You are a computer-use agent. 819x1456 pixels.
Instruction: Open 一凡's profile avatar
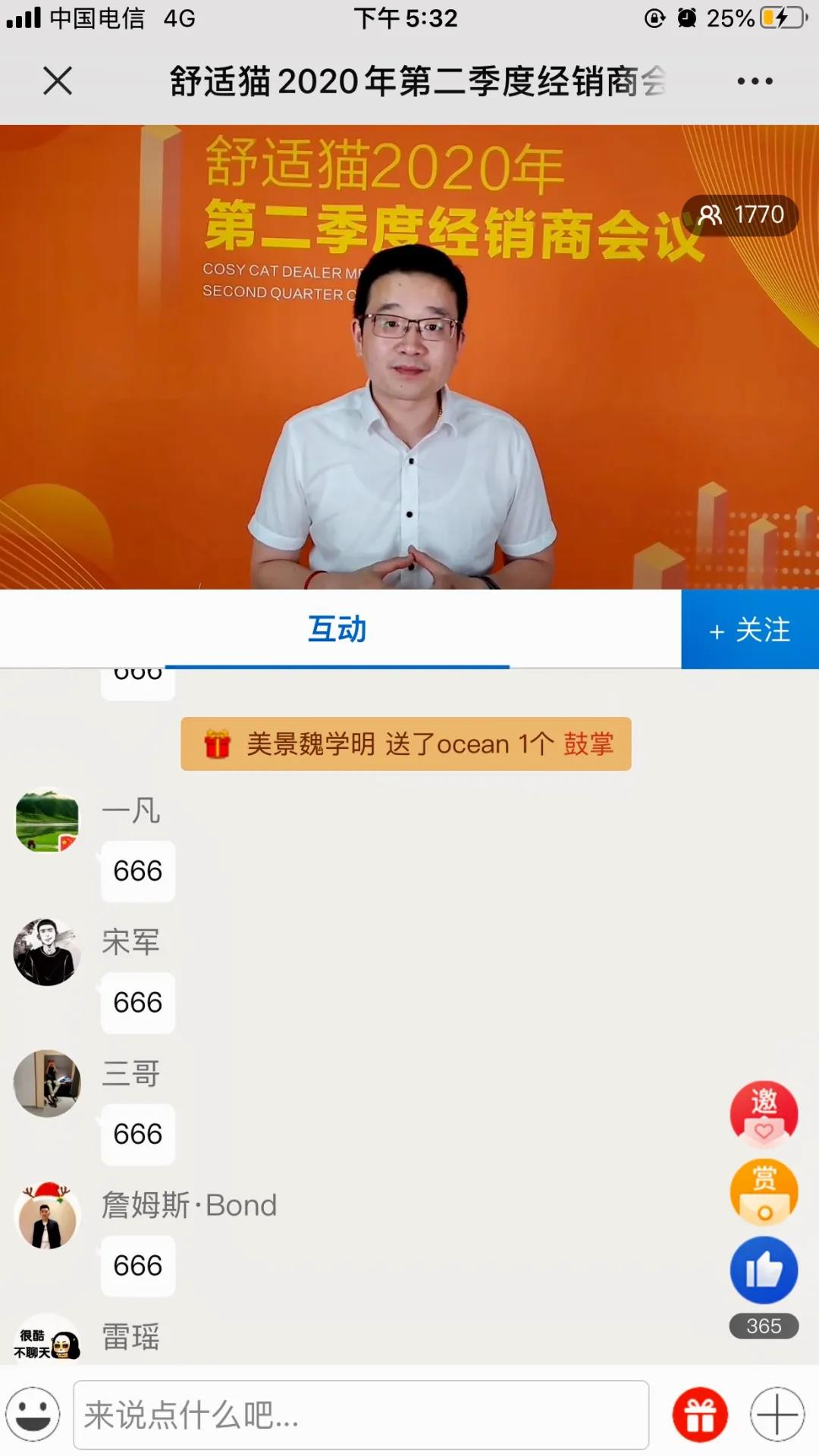click(47, 821)
